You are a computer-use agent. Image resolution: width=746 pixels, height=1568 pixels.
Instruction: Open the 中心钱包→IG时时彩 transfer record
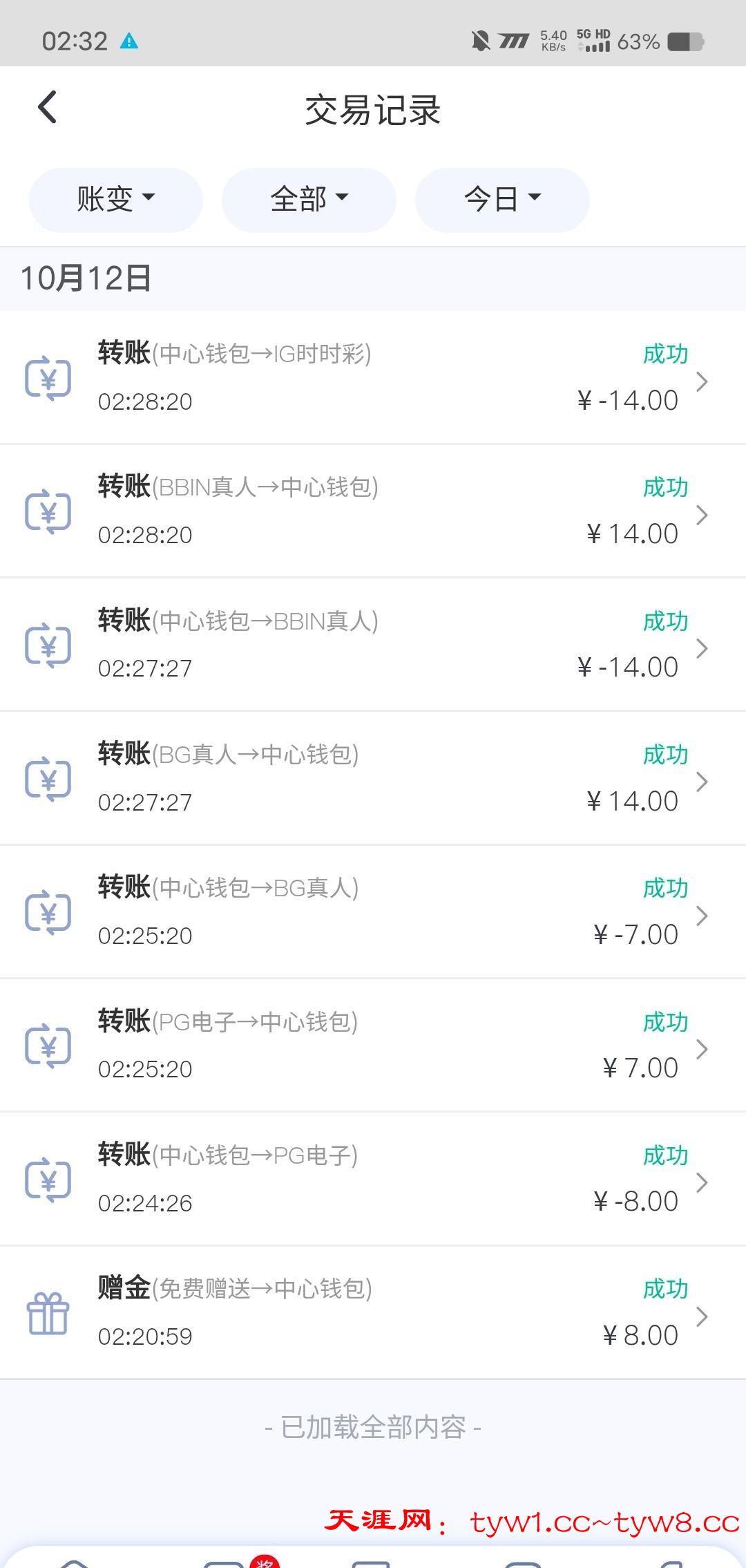pos(373,377)
